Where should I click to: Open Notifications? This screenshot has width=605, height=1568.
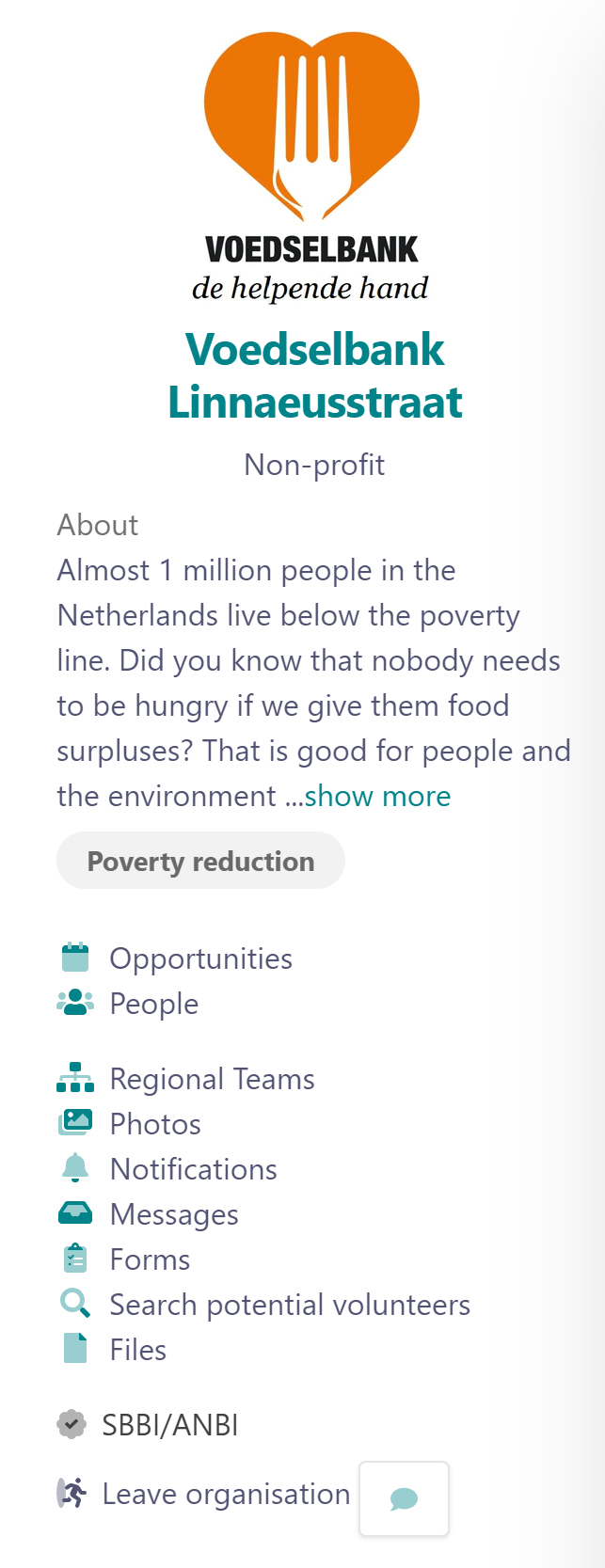pyautogui.click(x=193, y=1169)
